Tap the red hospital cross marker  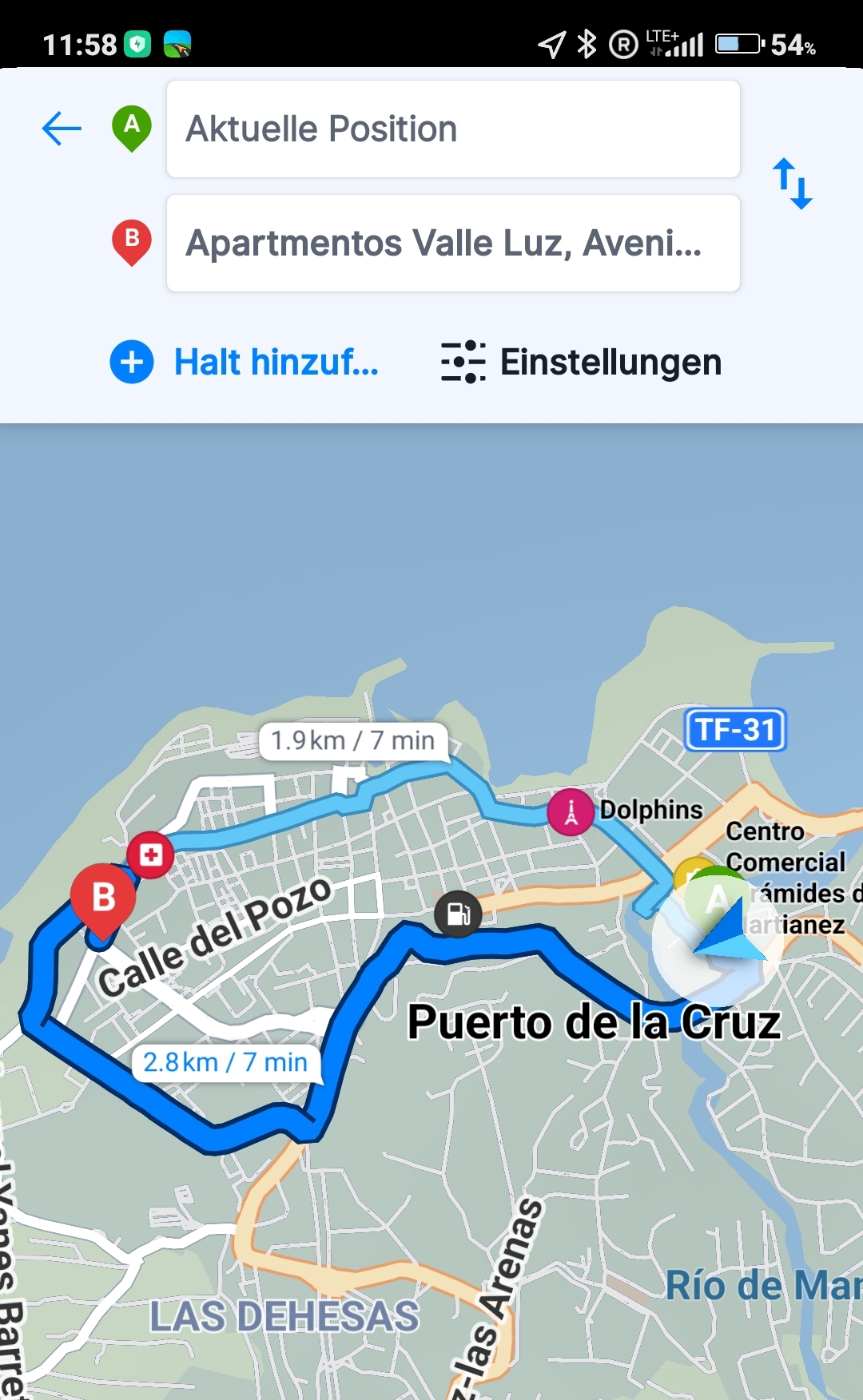[x=151, y=855]
